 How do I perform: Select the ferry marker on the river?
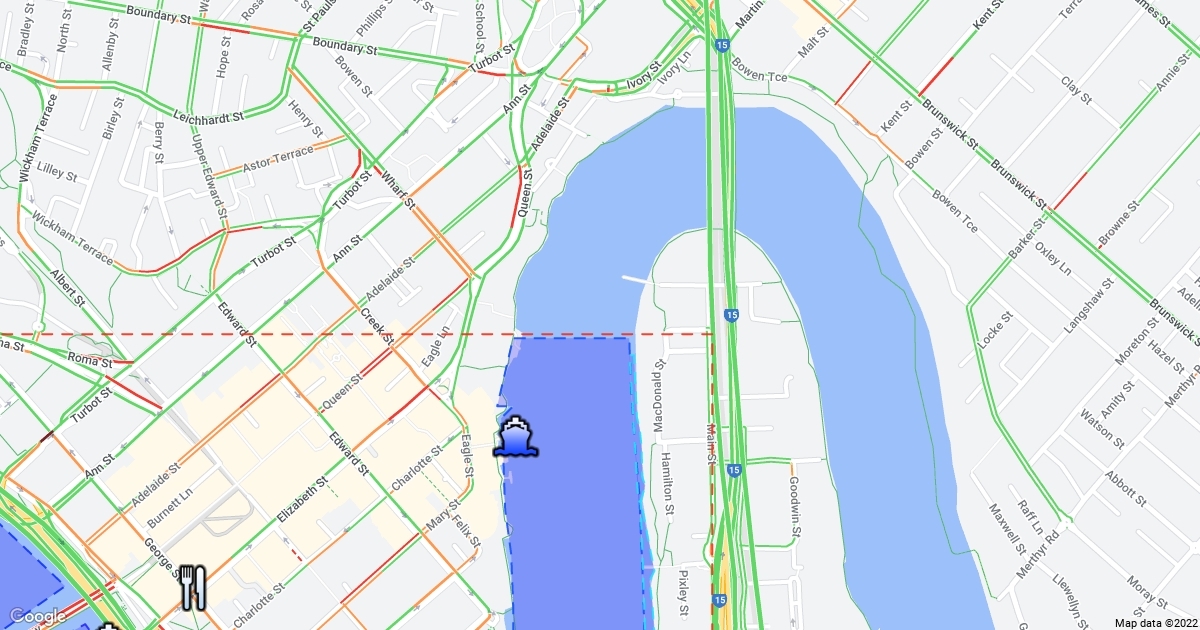516,437
